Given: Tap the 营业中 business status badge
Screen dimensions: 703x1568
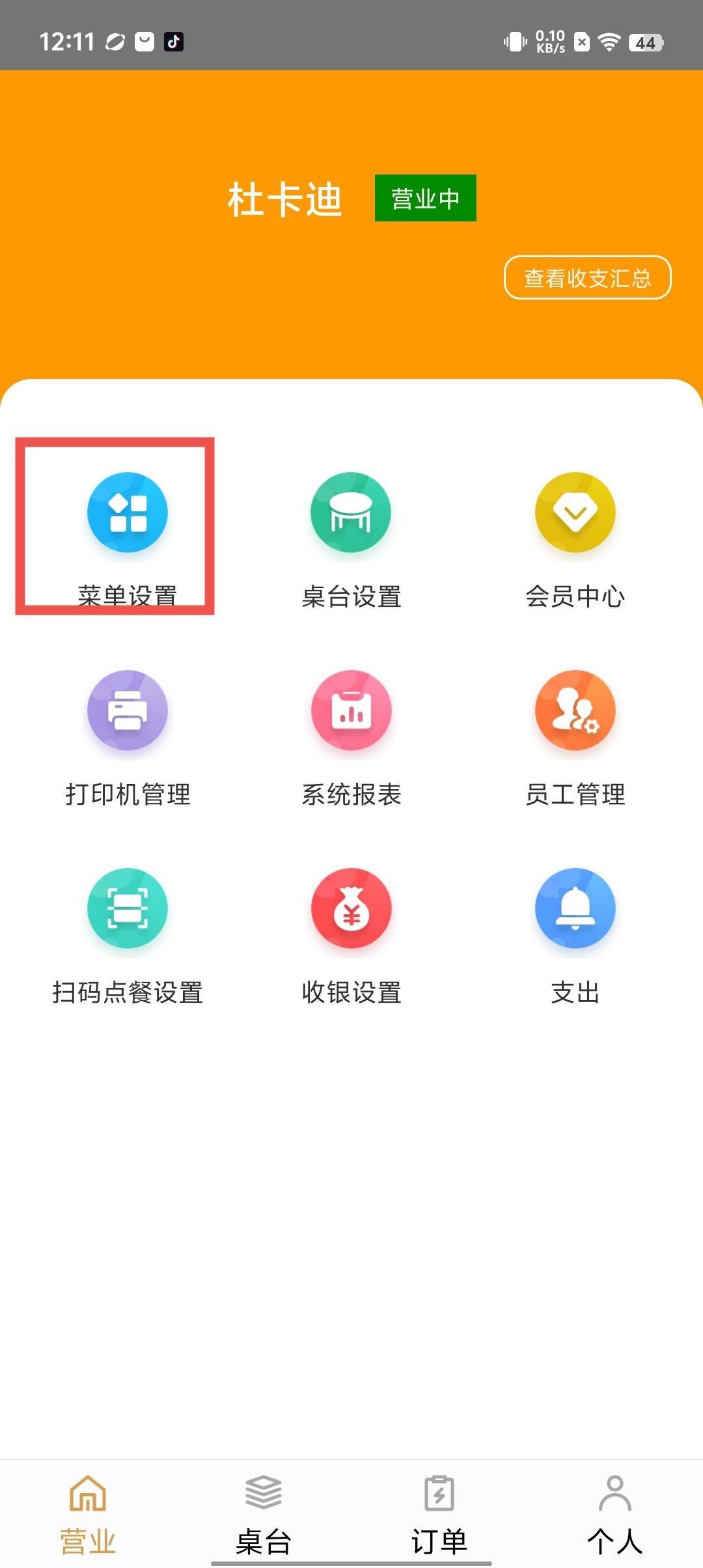Looking at the screenshot, I should click(x=425, y=199).
